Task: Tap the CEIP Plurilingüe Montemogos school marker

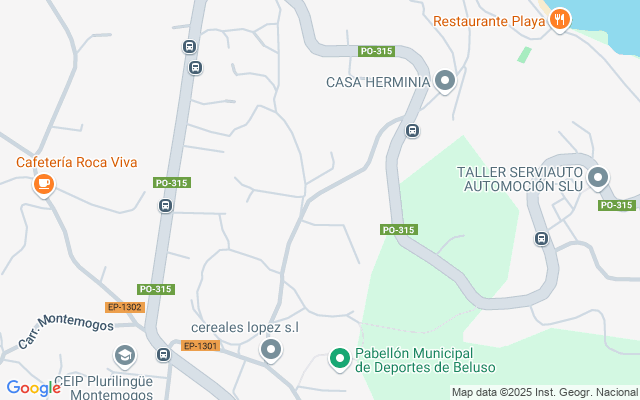Action: coord(124,356)
